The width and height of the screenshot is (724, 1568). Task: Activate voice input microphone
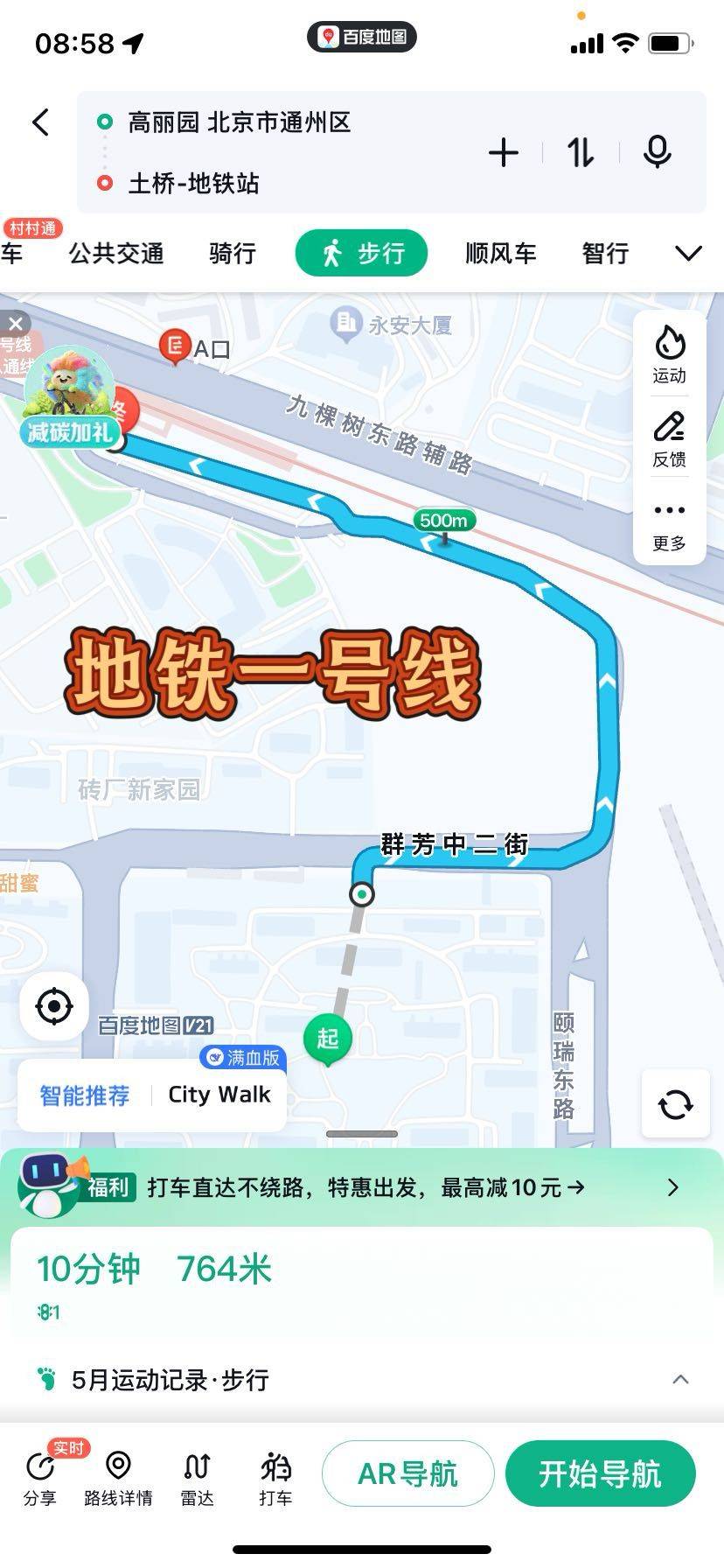pyautogui.click(x=658, y=153)
